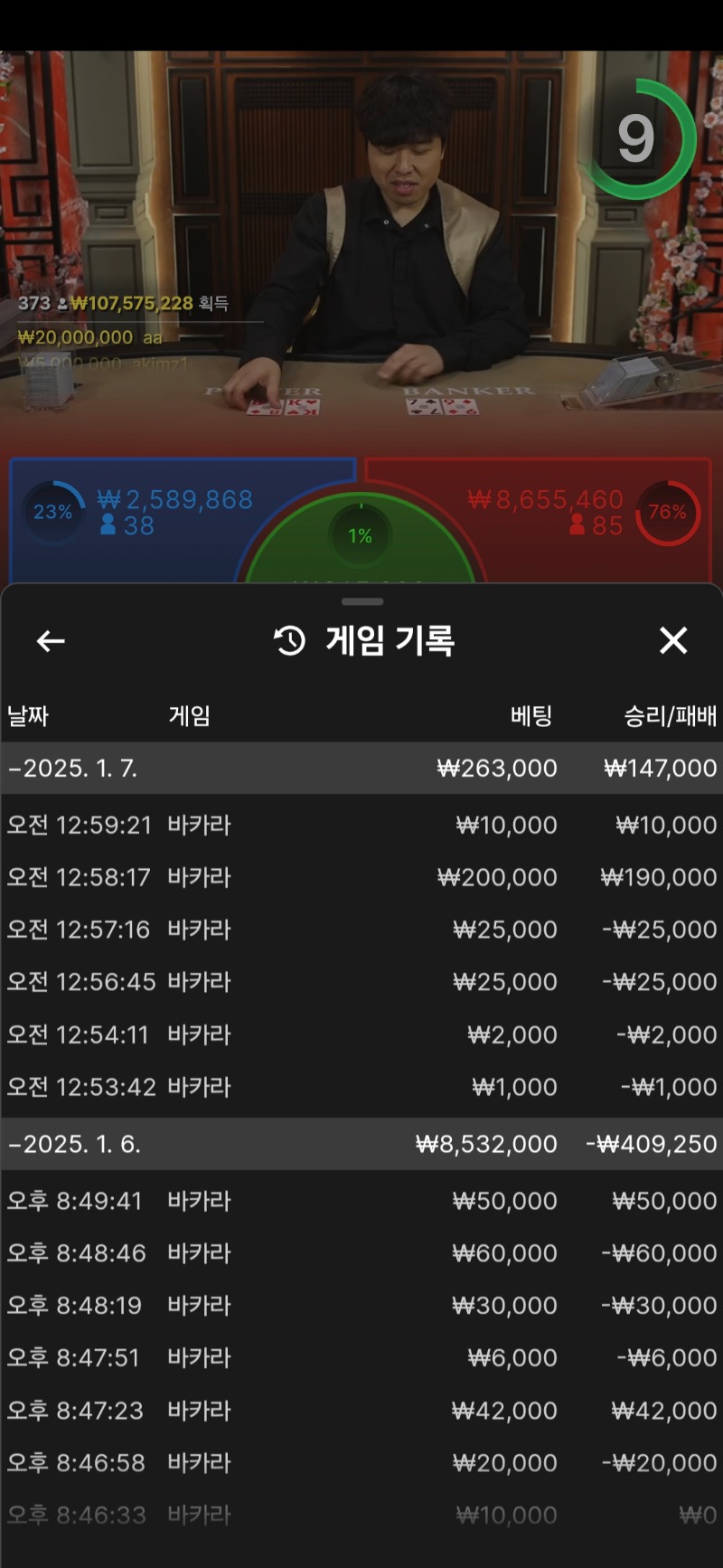View the 8:46:58 round with ₩20,000 loss
723x1568 pixels.
(361, 1463)
